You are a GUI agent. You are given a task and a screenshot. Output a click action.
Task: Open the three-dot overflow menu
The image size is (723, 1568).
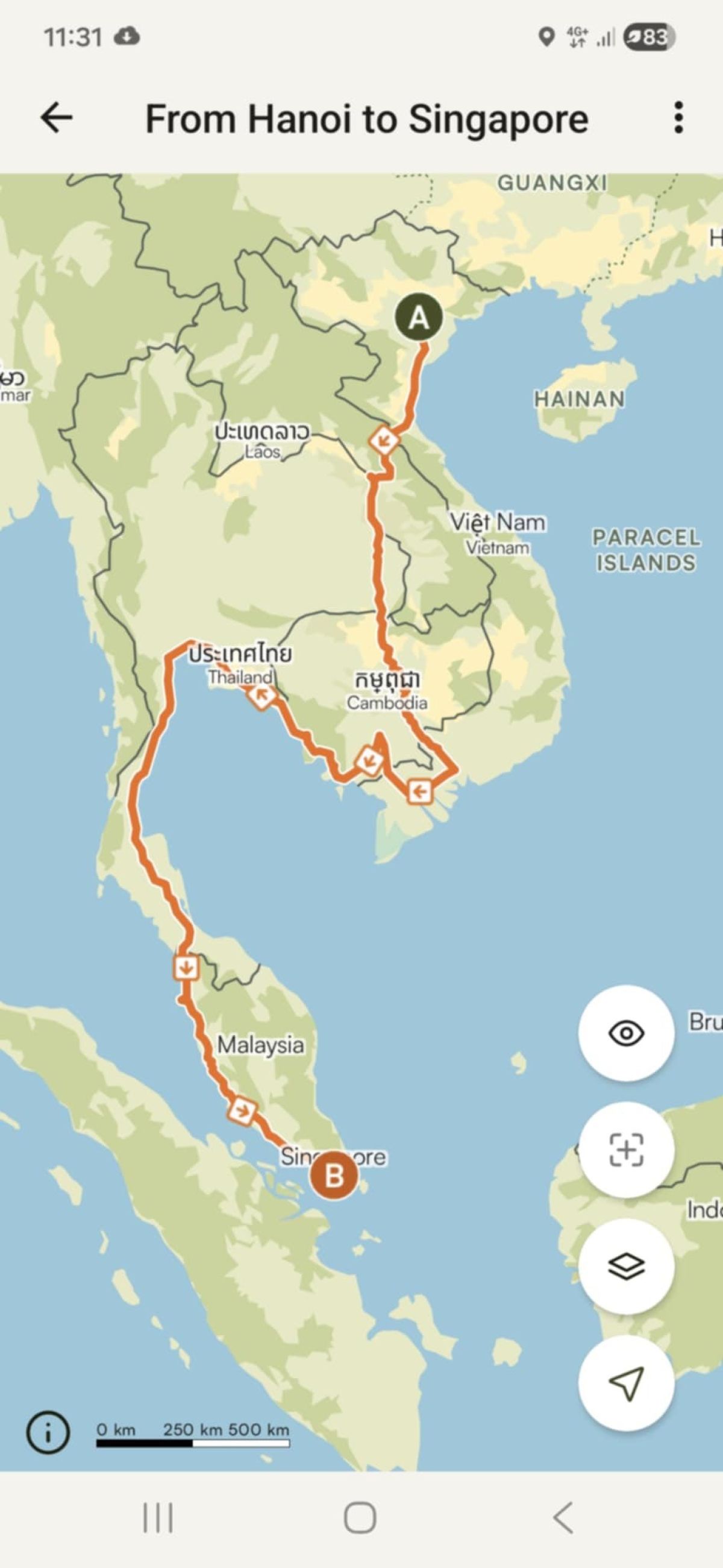pos(678,118)
